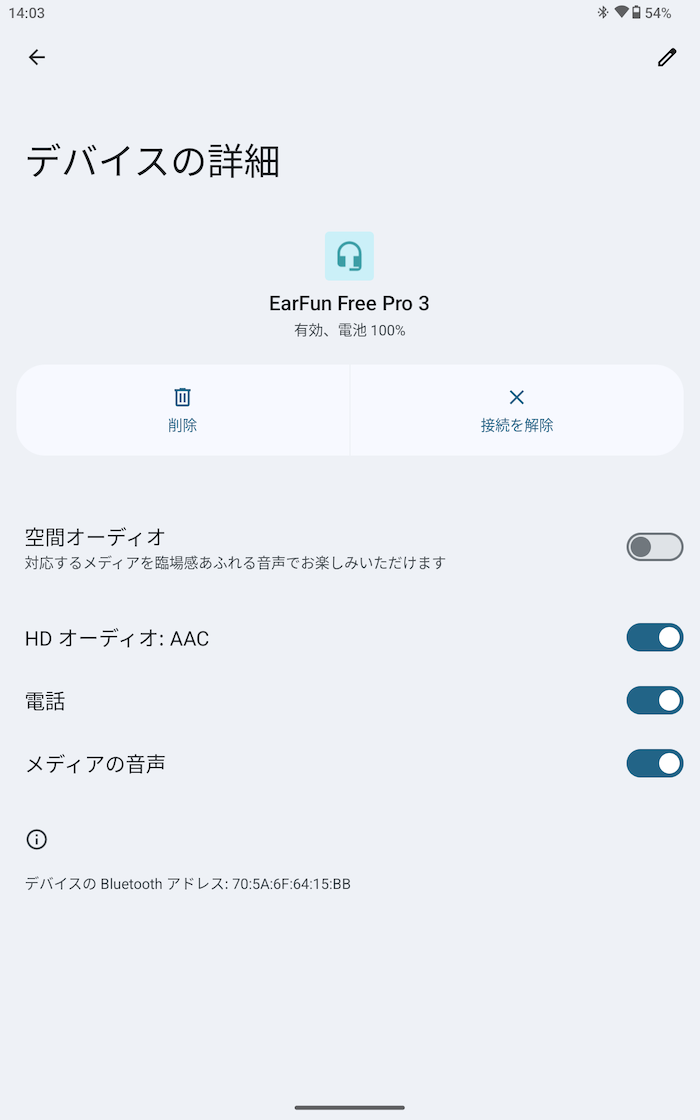Enable the 空間オーディオ switch

click(x=654, y=547)
